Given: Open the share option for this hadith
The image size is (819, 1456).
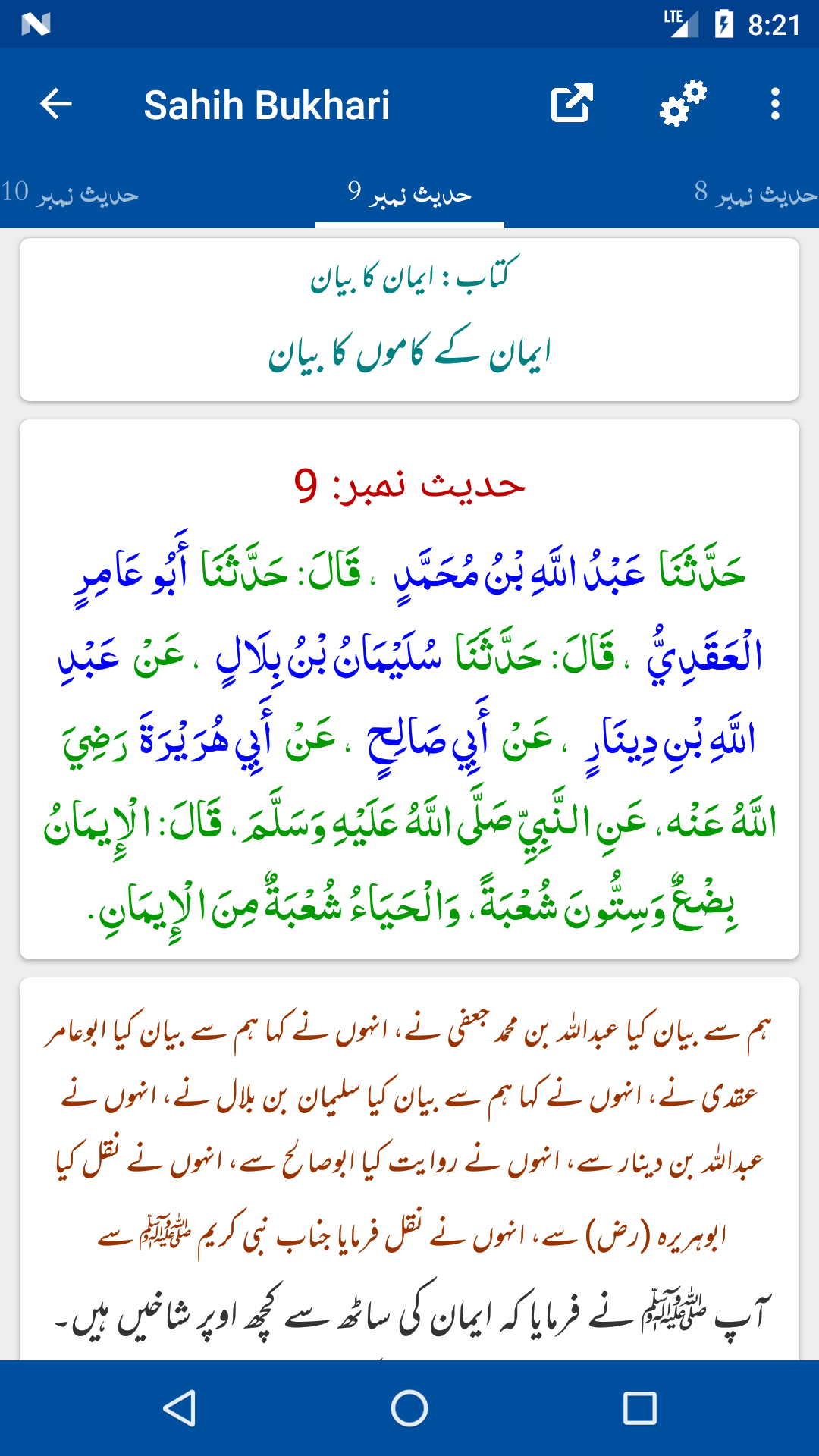Looking at the screenshot, I should (x=571, y=105).
